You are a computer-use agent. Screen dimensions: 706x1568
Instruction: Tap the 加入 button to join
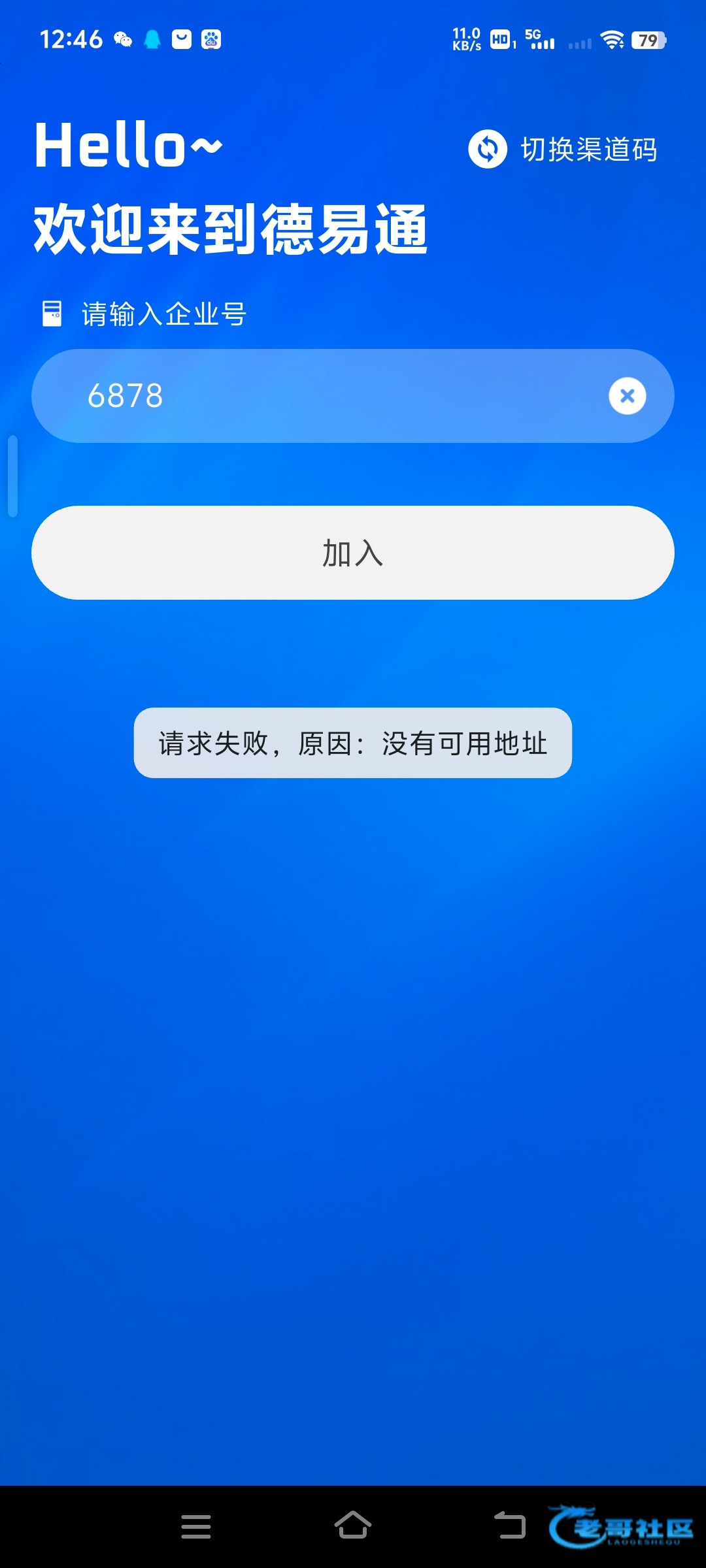point(353,553)
